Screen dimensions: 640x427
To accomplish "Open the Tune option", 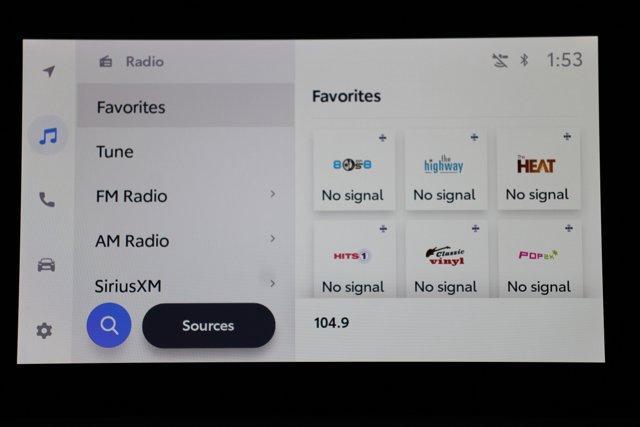I will click(x=185, y=152).
